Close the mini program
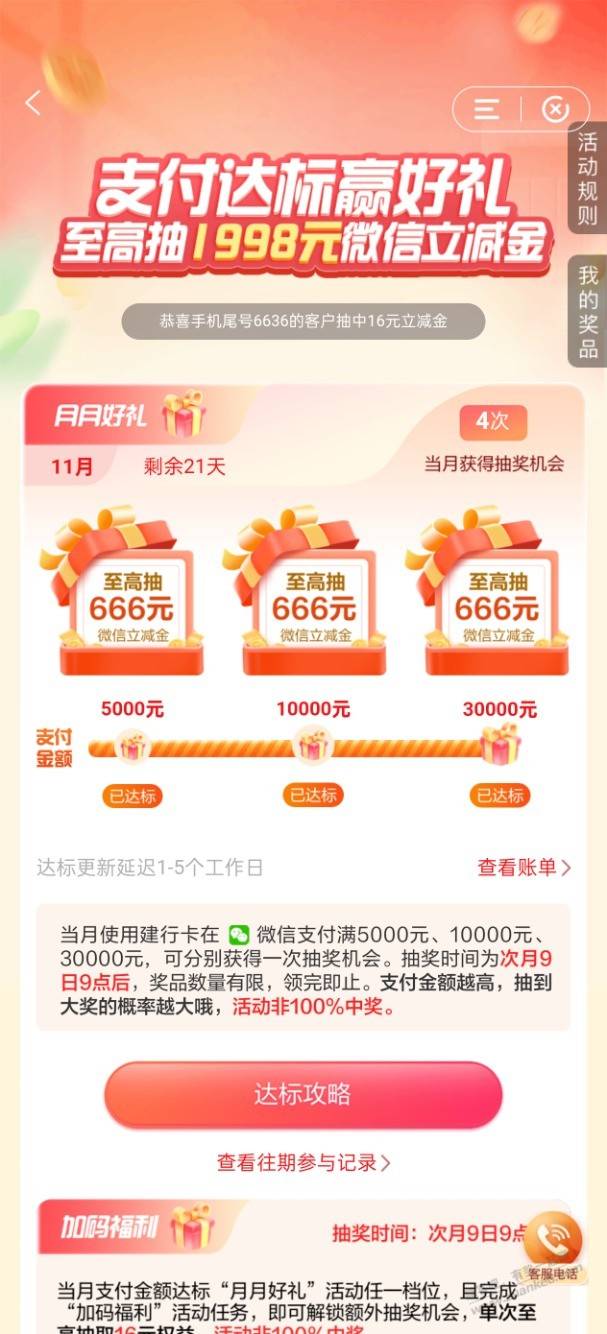Viewport: 607px width, 1334px height. click(x=555, y=109)
